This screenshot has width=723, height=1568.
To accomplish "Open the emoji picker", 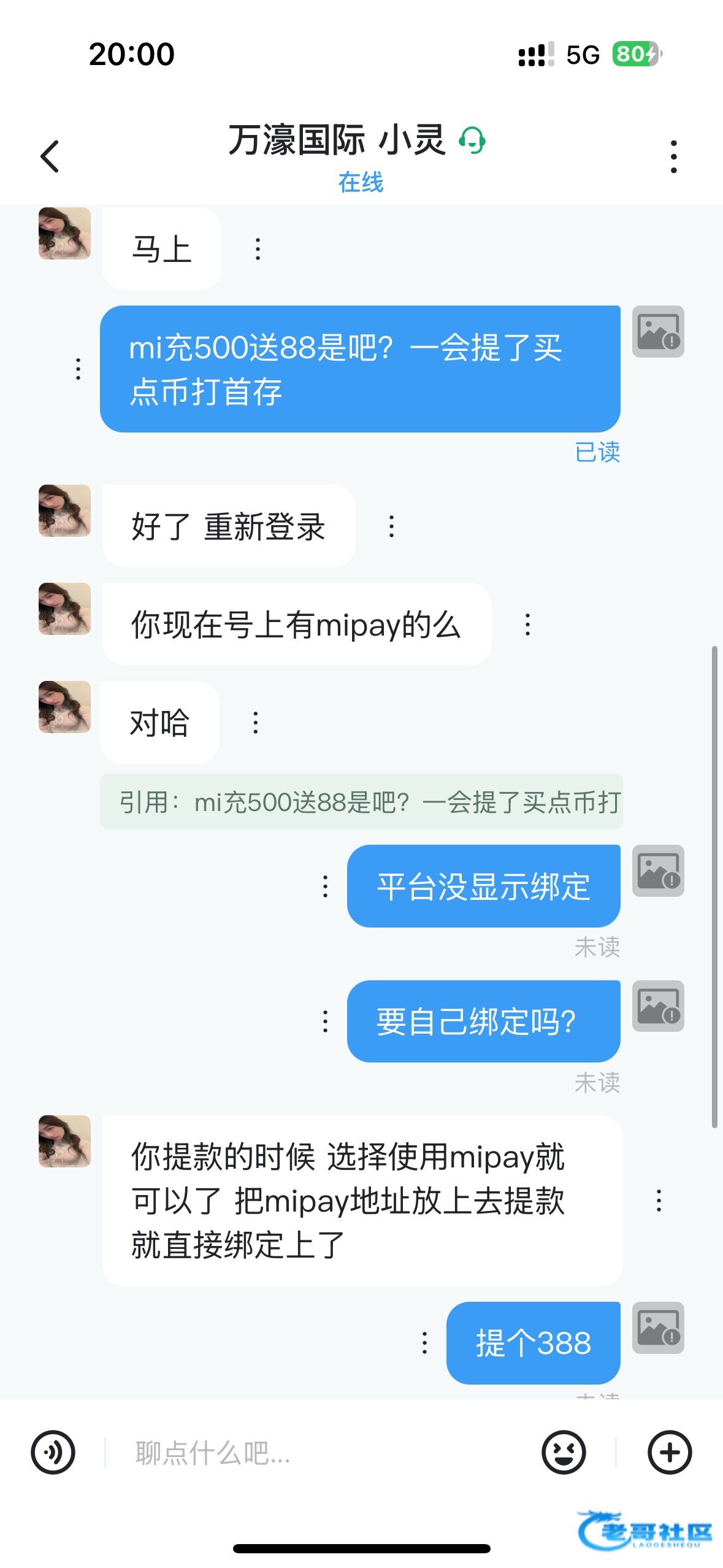I will click(x=564, y=1452).
